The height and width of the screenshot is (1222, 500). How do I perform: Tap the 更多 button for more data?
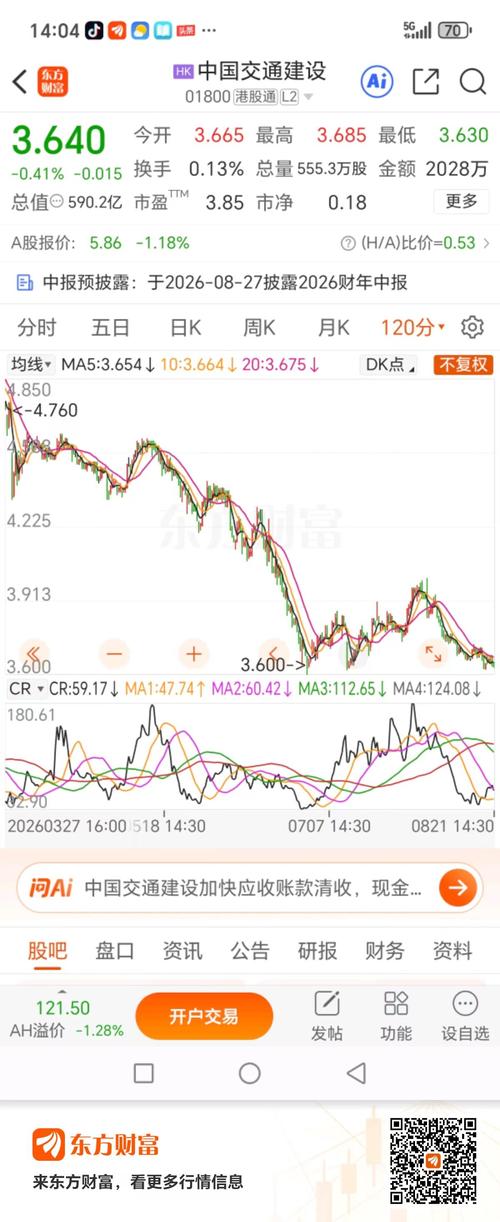point(461,201)
